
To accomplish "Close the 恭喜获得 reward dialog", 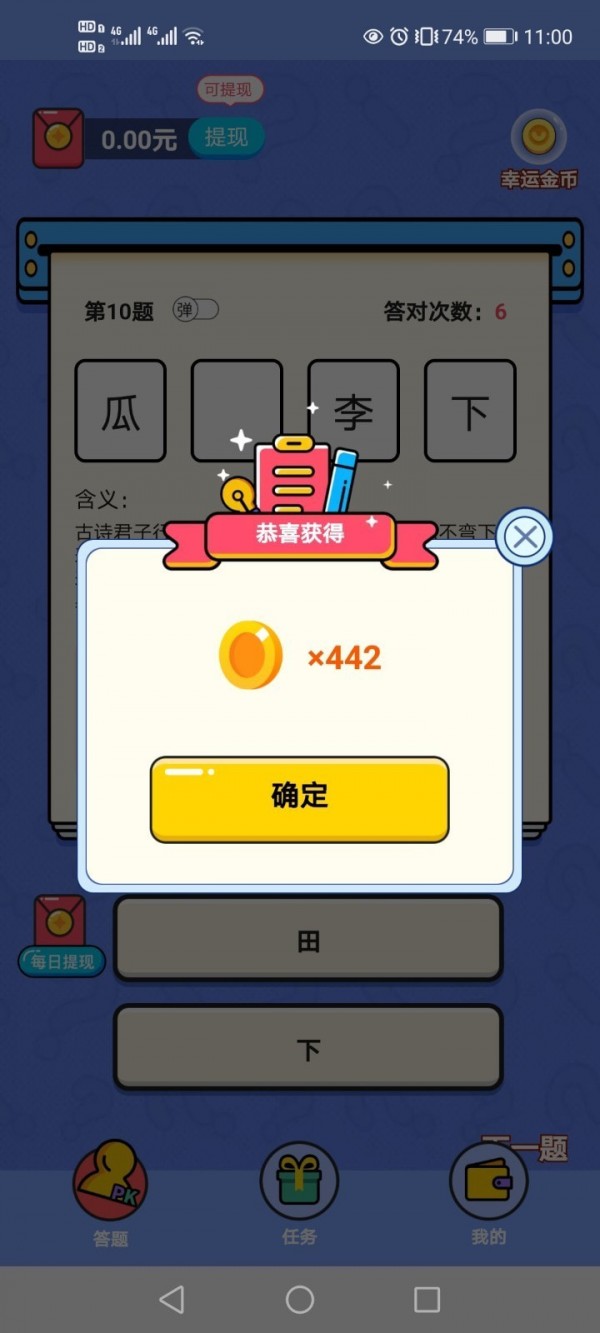I will point(524,537).
